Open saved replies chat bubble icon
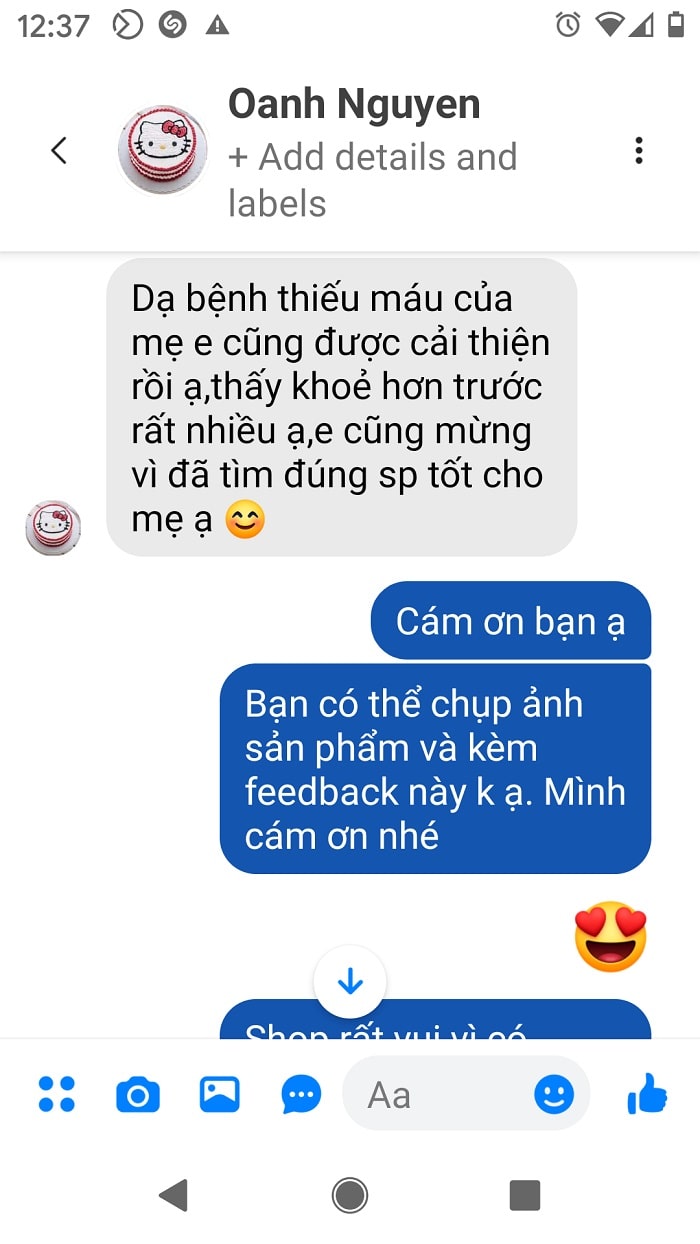This screenshot has width=700, height=1244. click(301, 1096)
